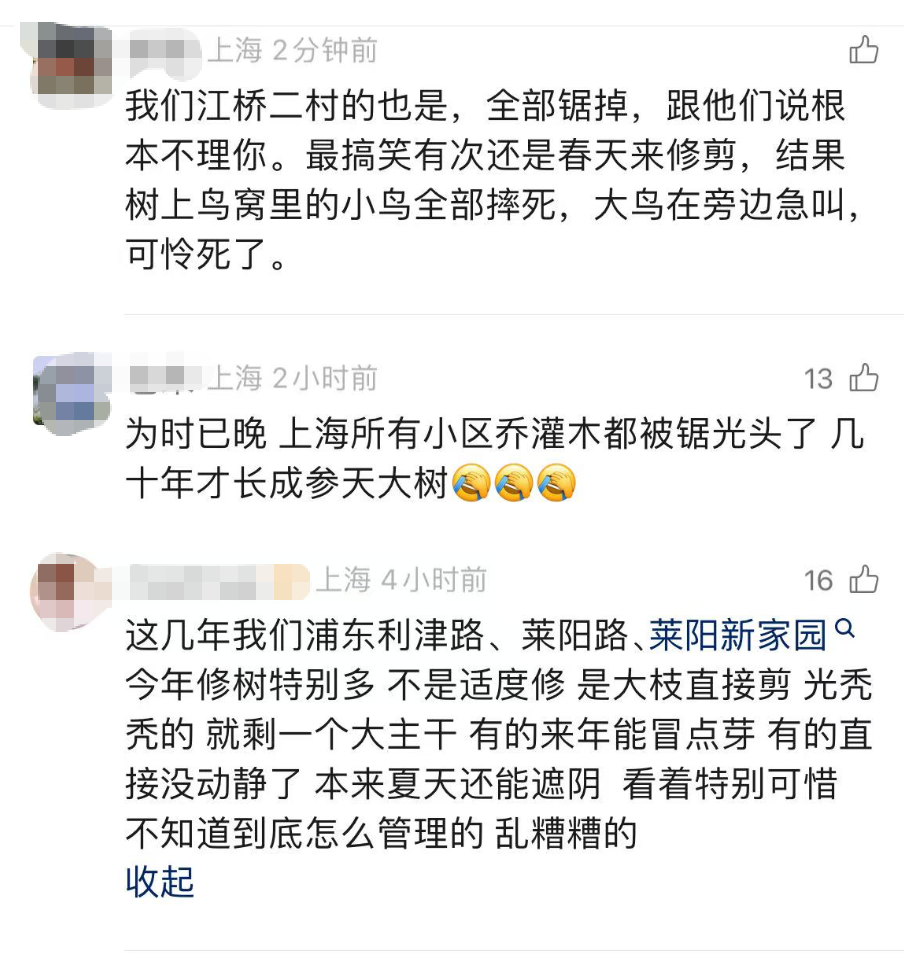The image size is (904, 970).
Task: Like the comment about 江桥二村
Action: (x=863, y=50)
